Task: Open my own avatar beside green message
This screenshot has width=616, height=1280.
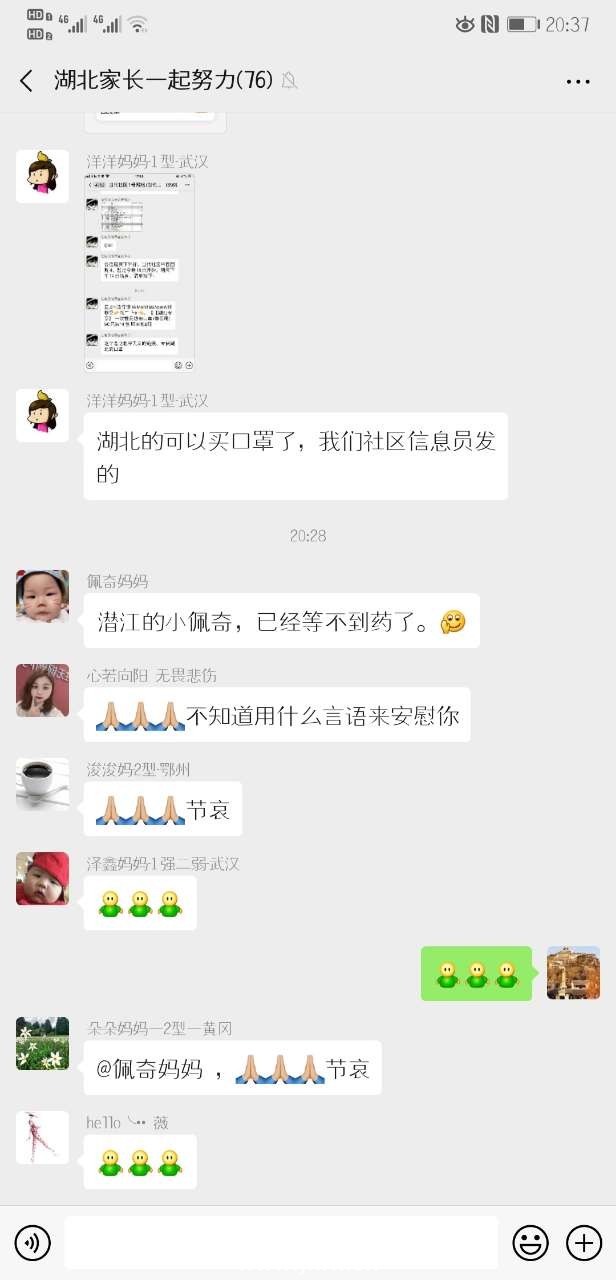Action: point(573,973)
